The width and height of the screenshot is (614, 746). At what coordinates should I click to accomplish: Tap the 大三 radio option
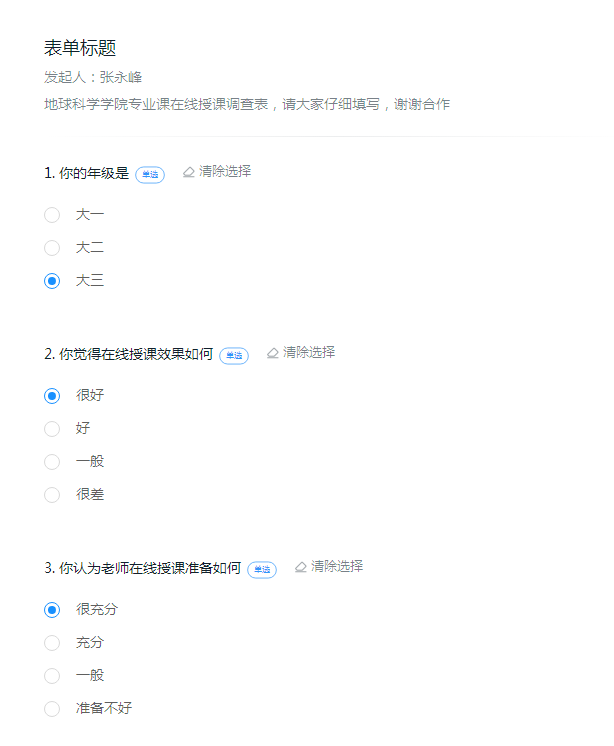[52, 281]
